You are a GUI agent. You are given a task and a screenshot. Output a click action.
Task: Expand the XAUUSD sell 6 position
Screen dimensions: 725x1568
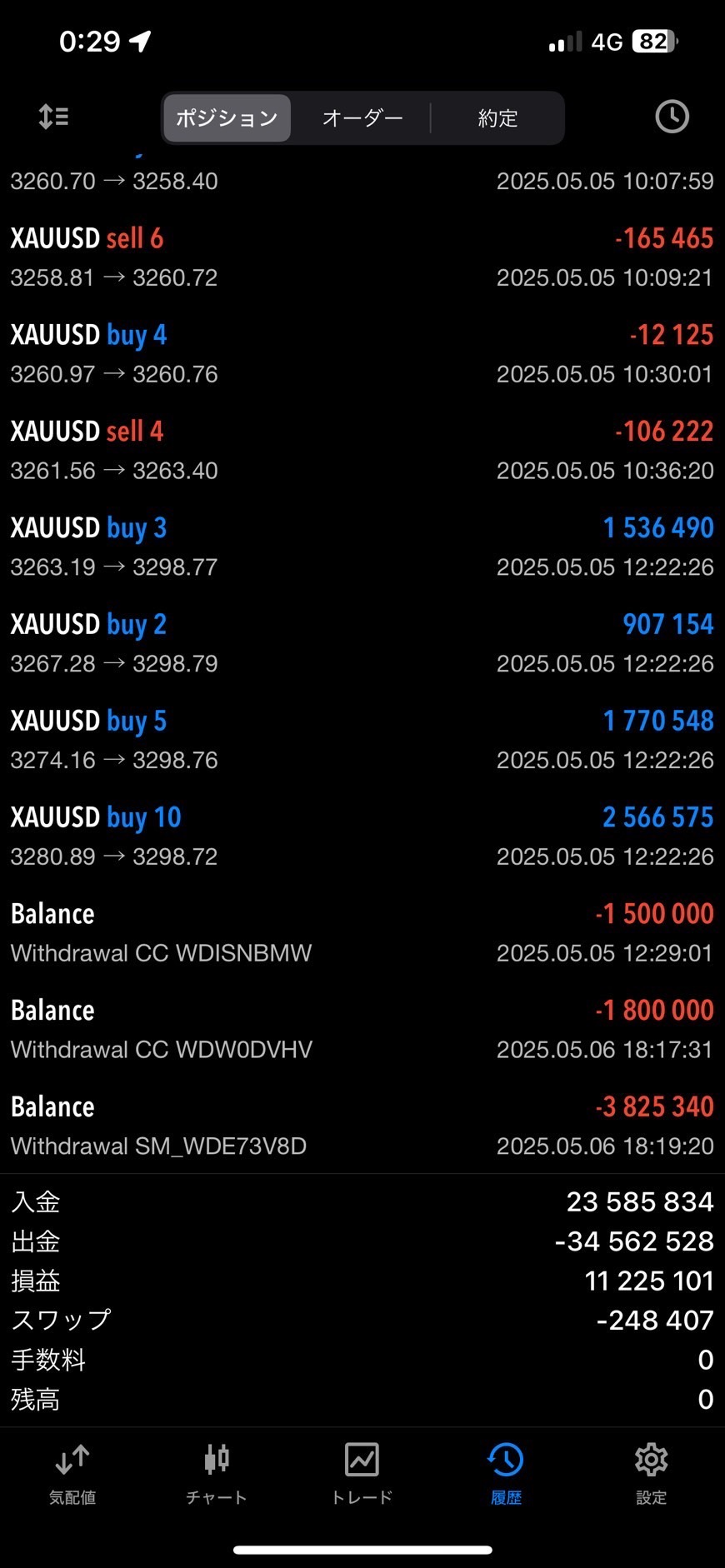tap(362, 257)
